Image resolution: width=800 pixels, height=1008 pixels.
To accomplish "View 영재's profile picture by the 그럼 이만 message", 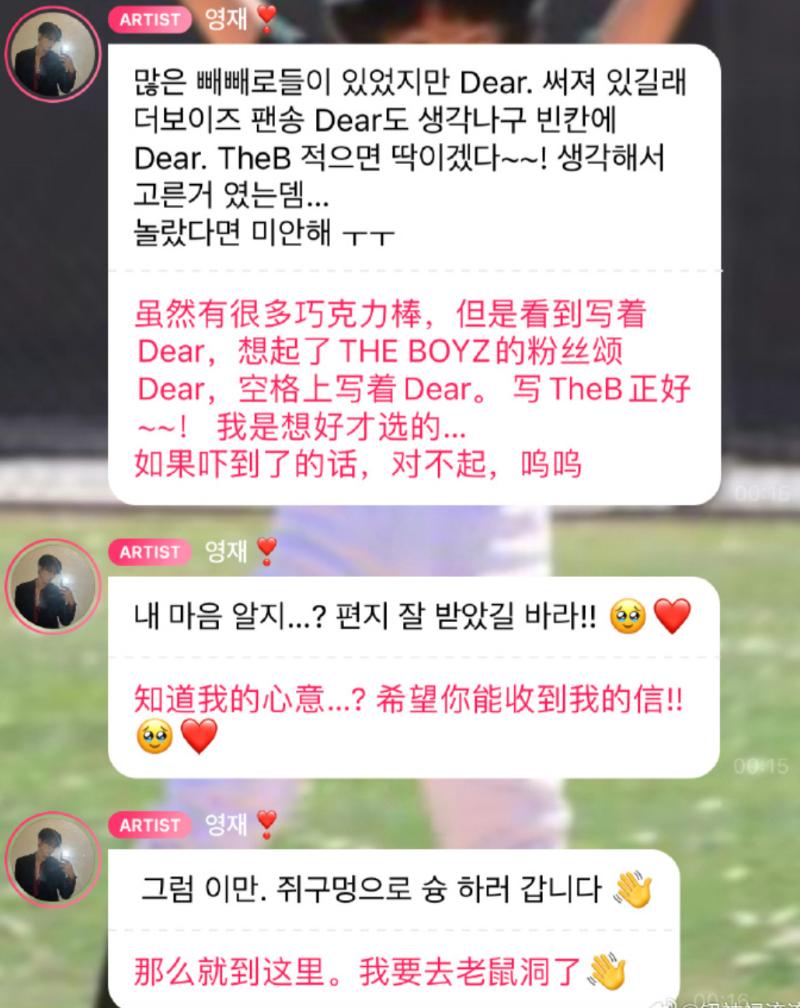I will click(53, 861).
